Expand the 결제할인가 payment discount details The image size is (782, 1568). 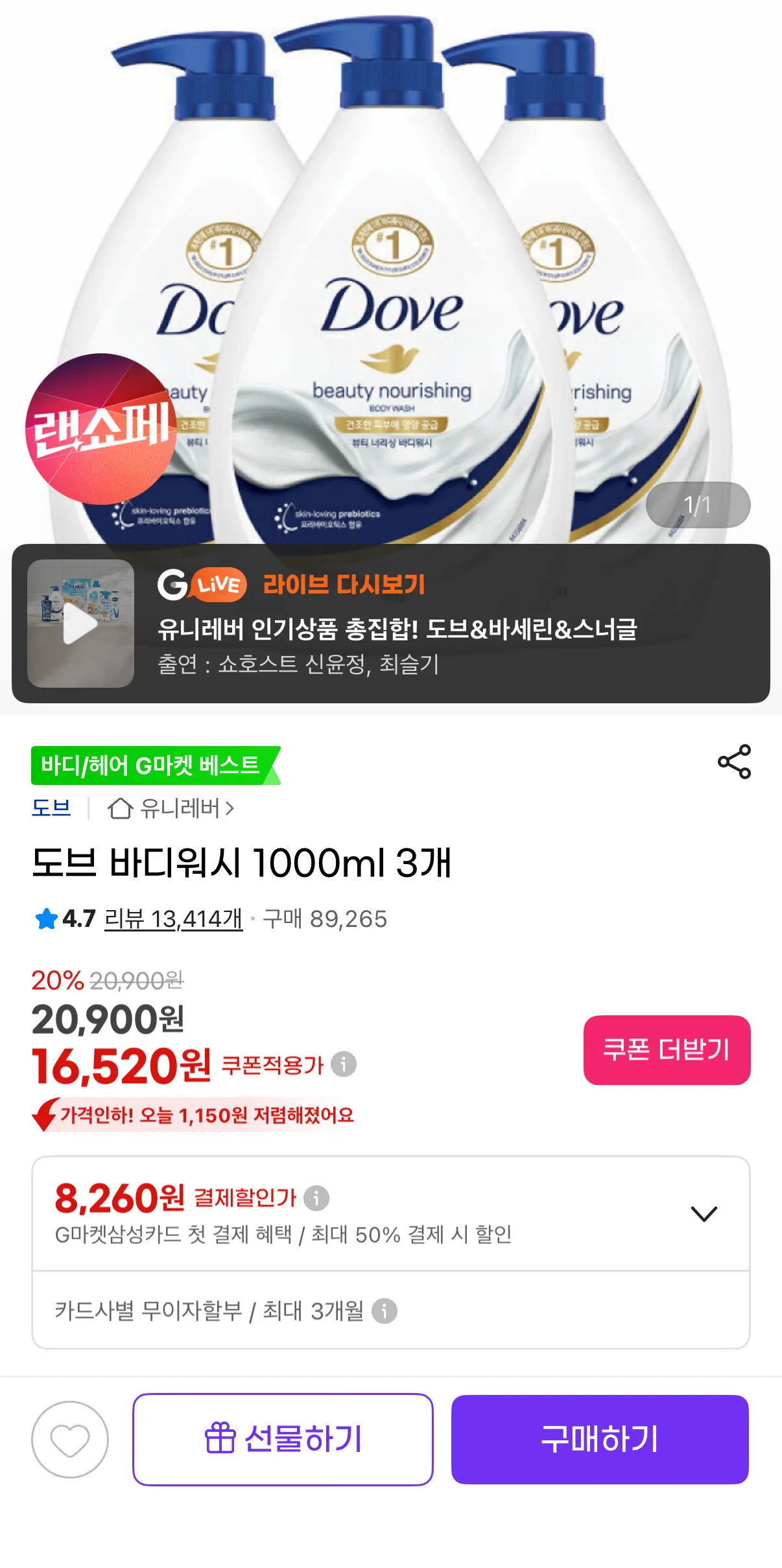point(704,1213)
